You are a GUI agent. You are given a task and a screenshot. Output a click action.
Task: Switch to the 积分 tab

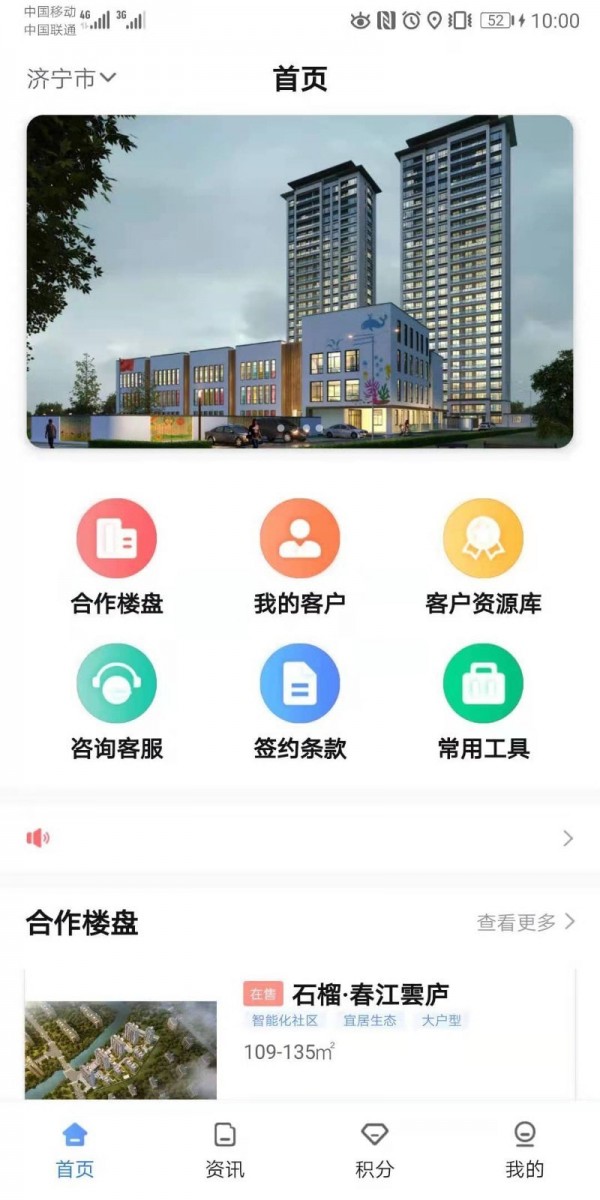tap(374, 1150)
